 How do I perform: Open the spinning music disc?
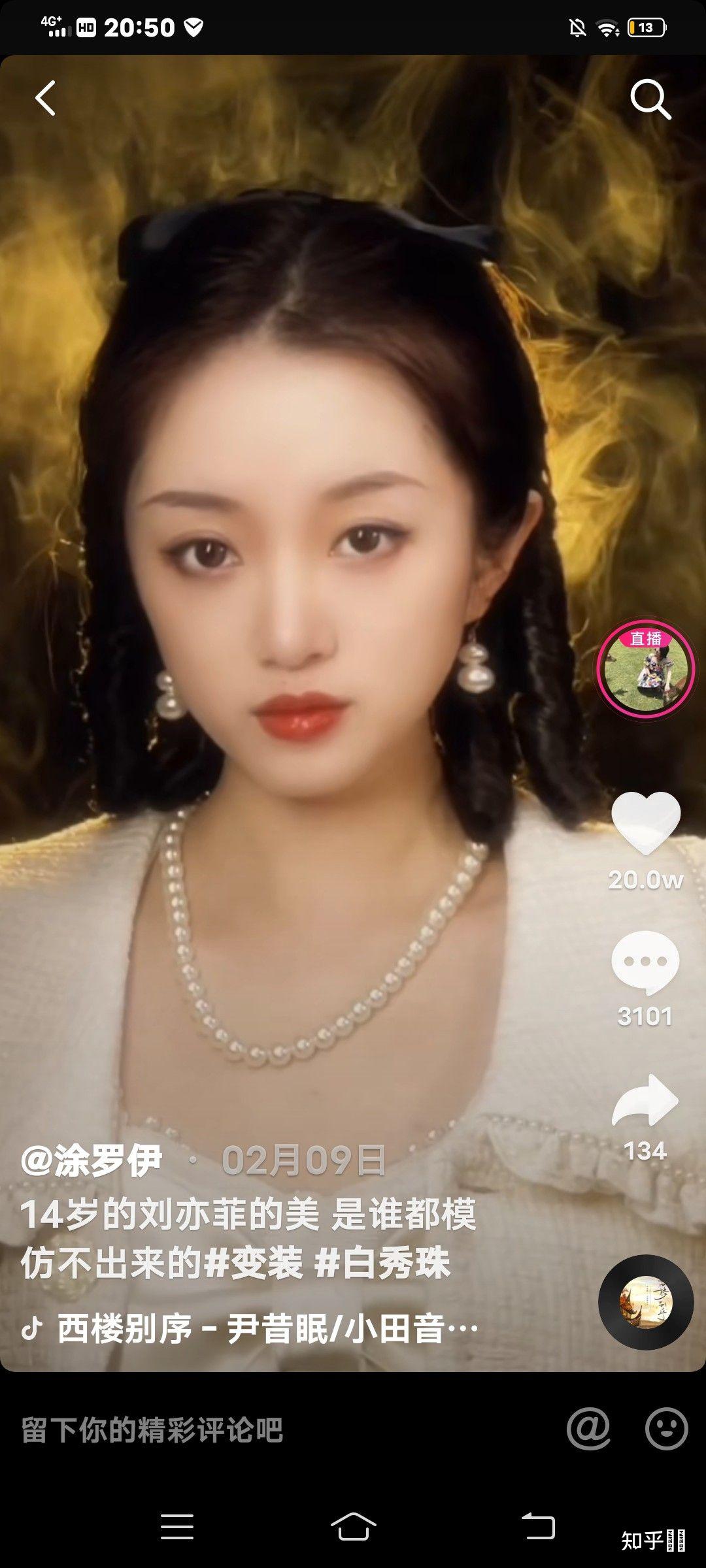[647, 1300]
